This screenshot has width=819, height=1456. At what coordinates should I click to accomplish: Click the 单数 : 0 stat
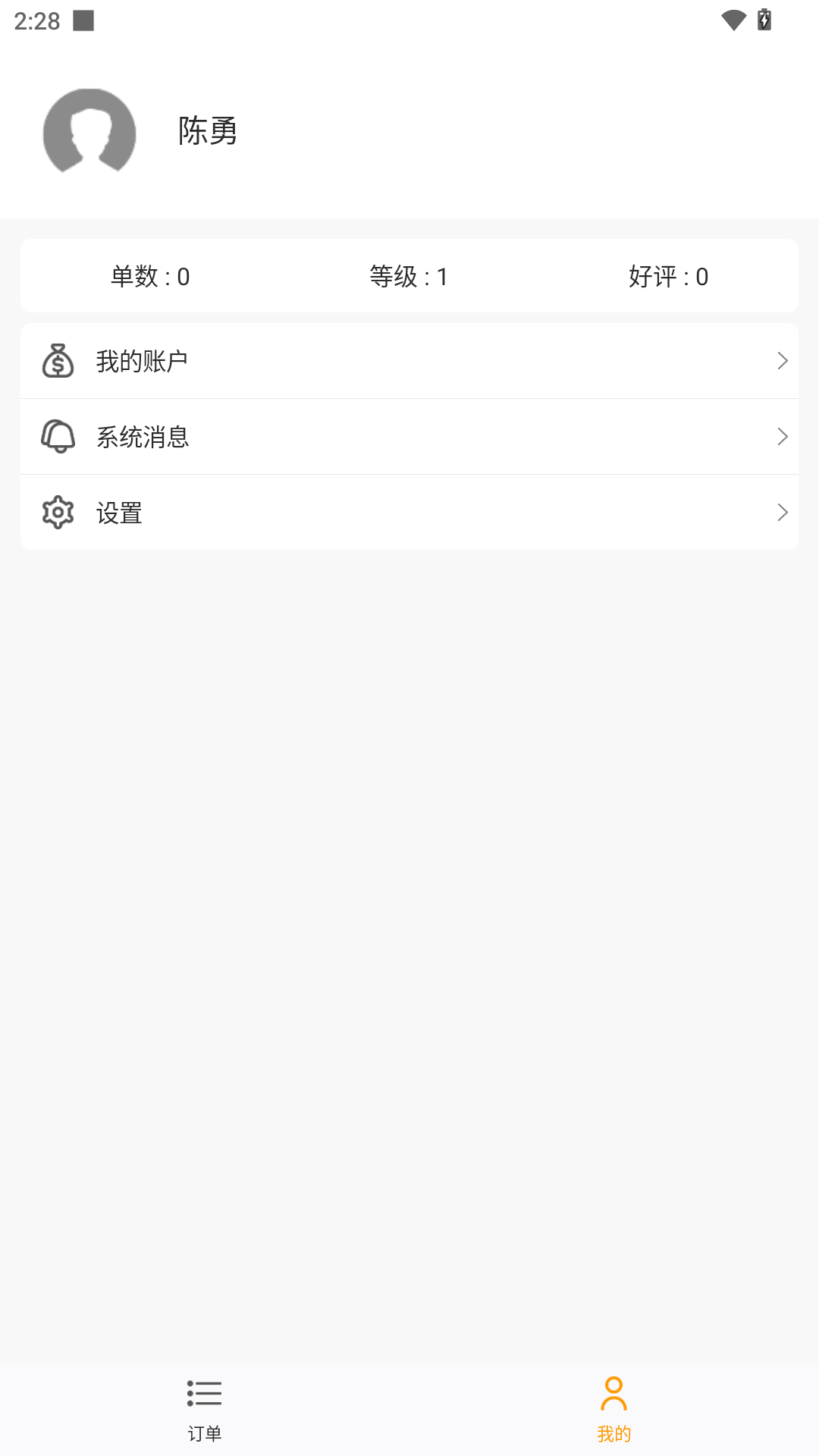[x=149, y=276]
